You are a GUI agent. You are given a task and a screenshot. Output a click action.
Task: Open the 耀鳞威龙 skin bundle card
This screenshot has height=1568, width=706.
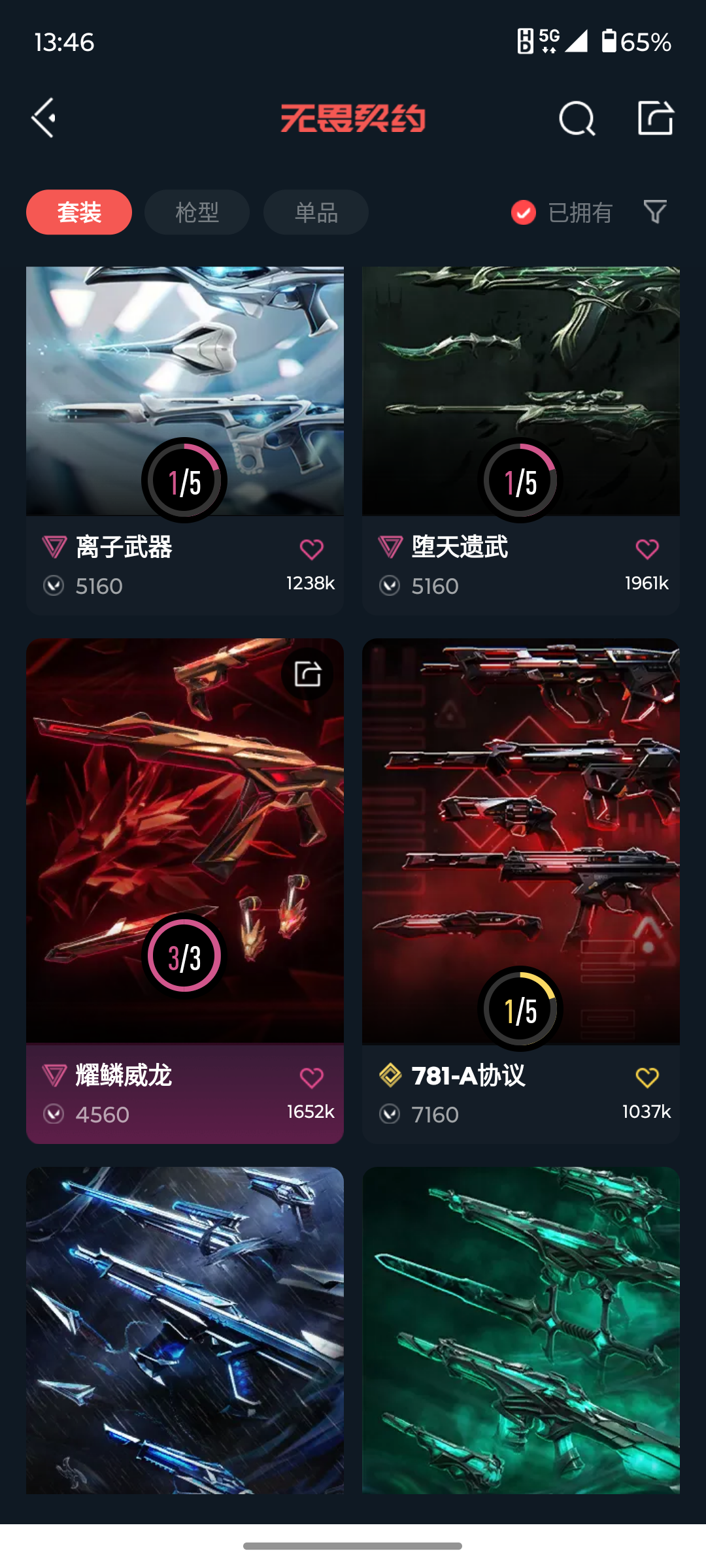(x=184, y=817)
